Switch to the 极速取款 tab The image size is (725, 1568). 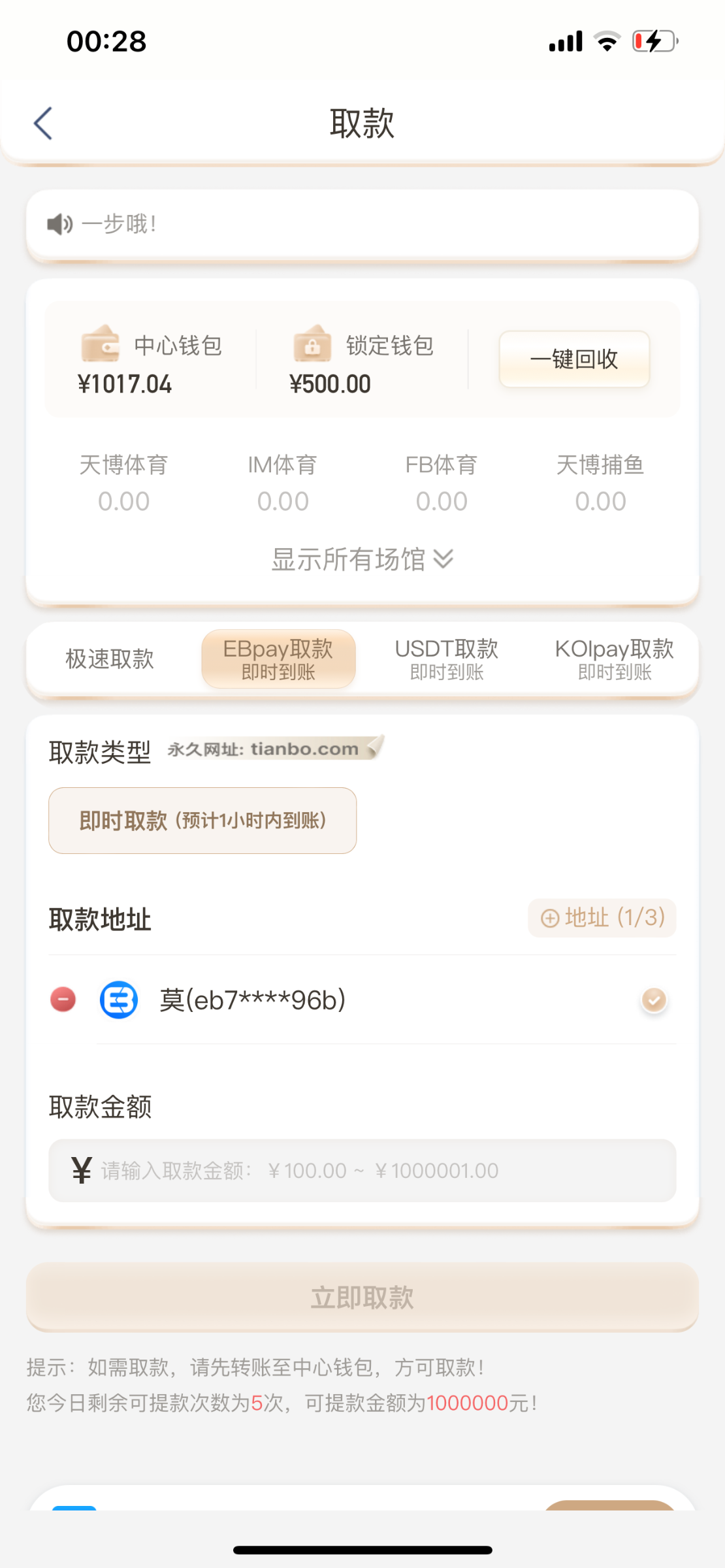click(110, 659)
